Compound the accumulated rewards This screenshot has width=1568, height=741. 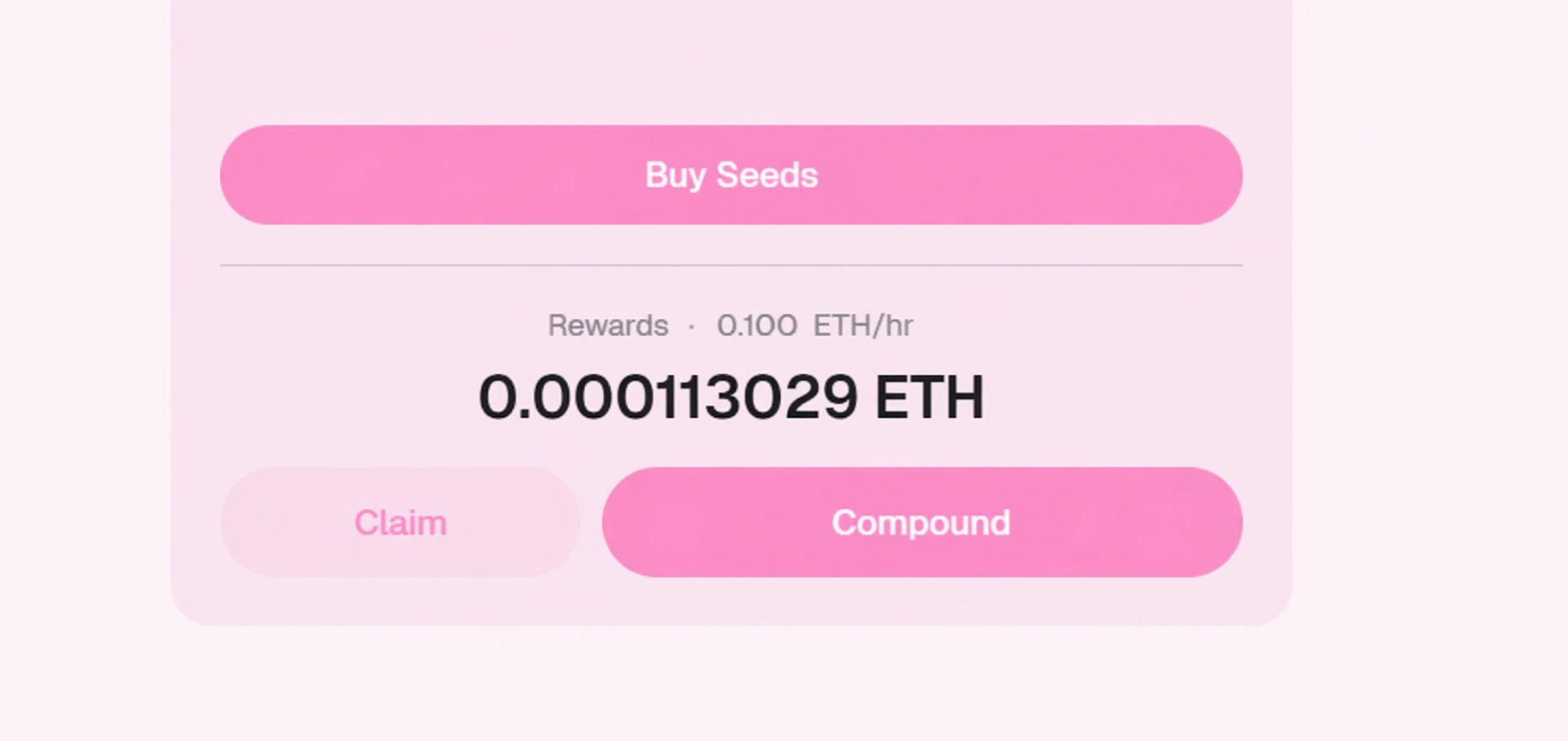(x=921, y=522)
